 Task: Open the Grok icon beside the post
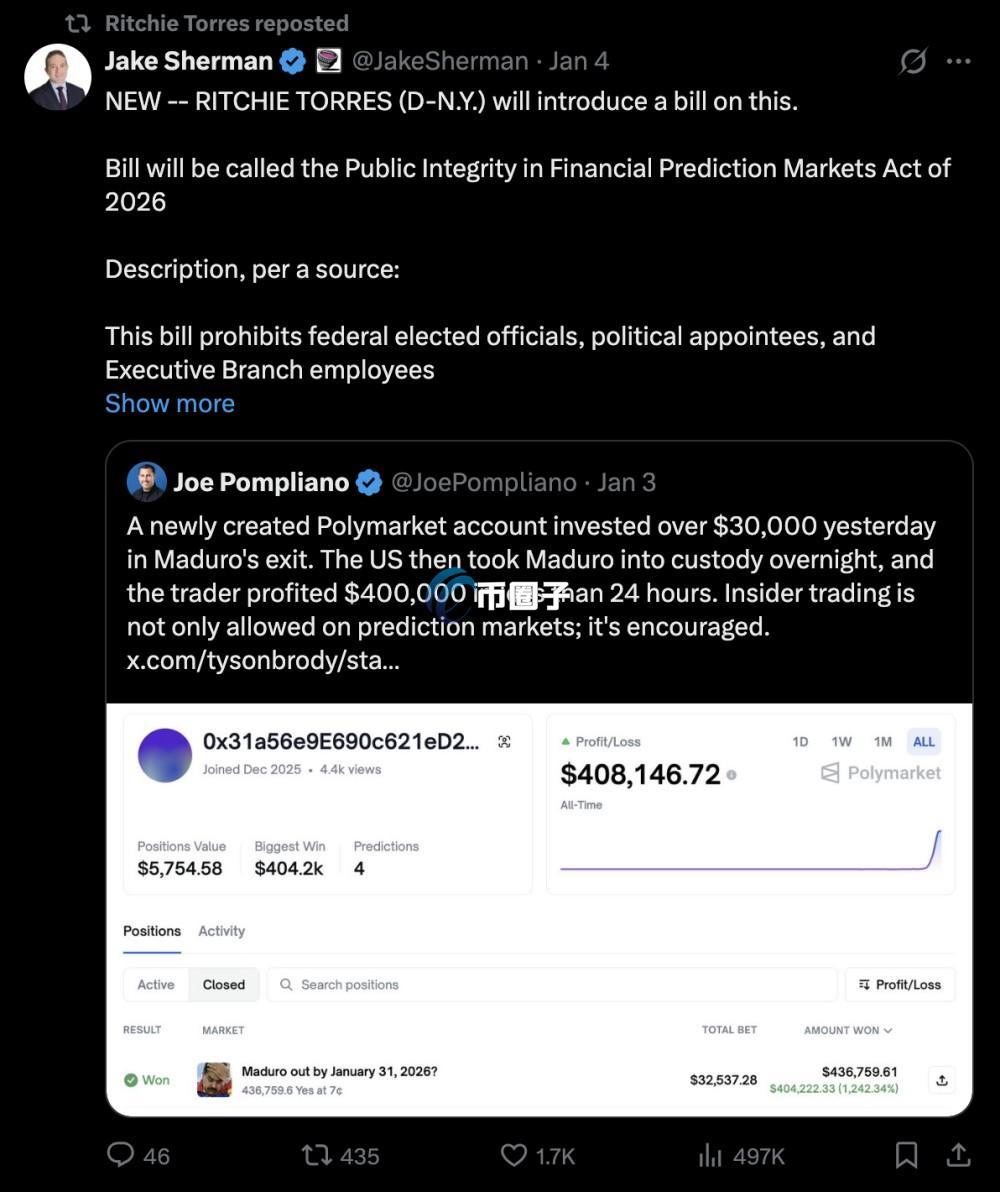912,62
